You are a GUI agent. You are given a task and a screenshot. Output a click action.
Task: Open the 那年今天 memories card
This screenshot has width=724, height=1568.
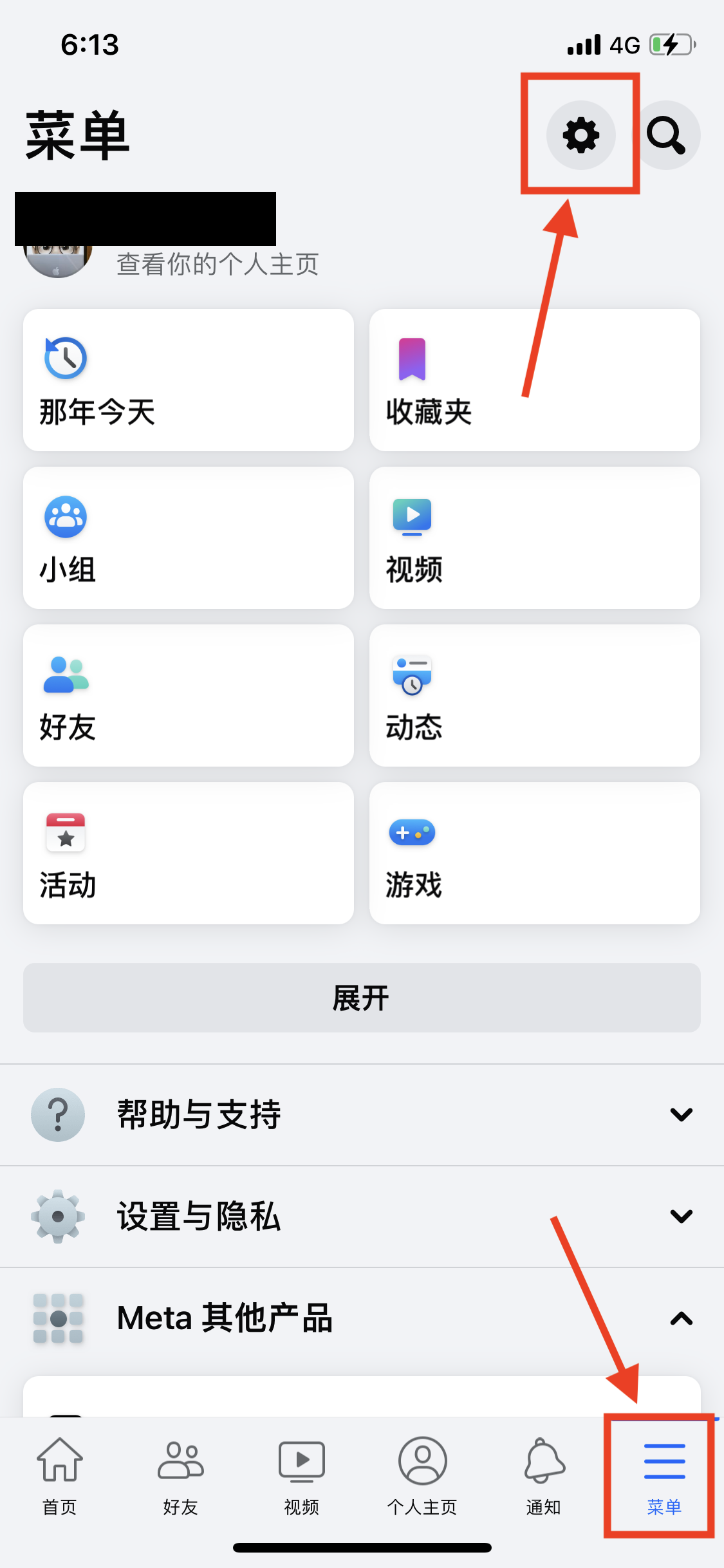(188, 380)
